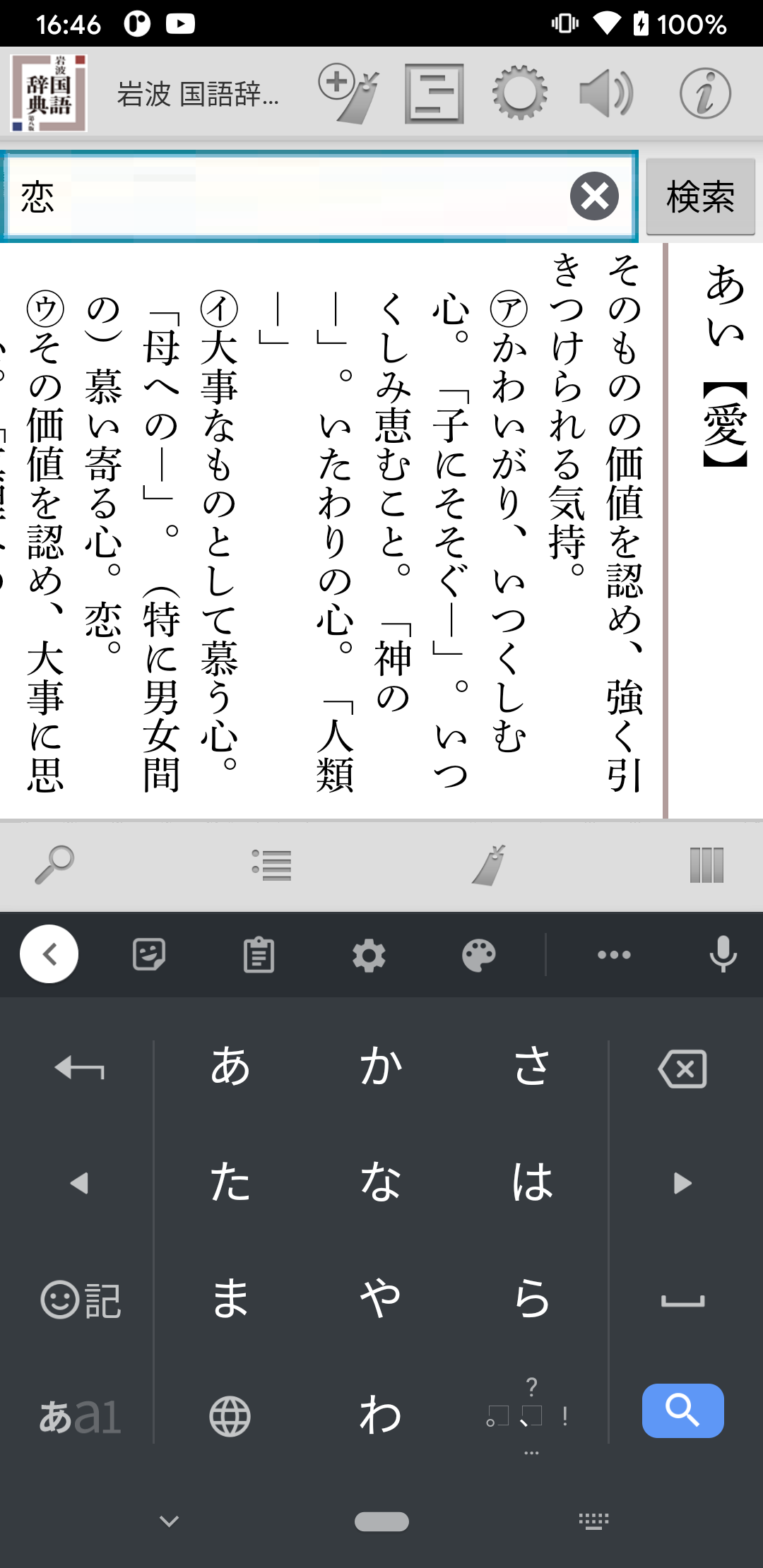Tap the blue keyboard search key
Viewport: 763px width, 1568px height.
click(x=682, y=1410)
